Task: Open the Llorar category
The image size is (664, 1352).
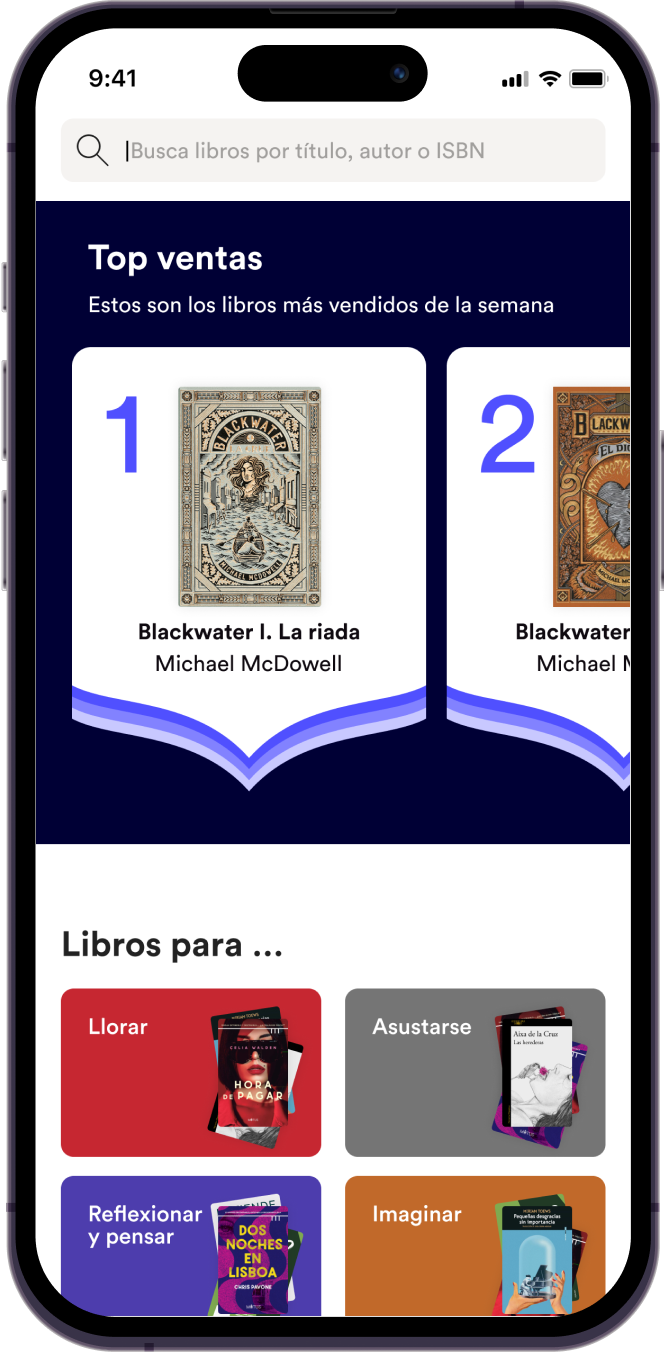Action: tap(191, 1072)
